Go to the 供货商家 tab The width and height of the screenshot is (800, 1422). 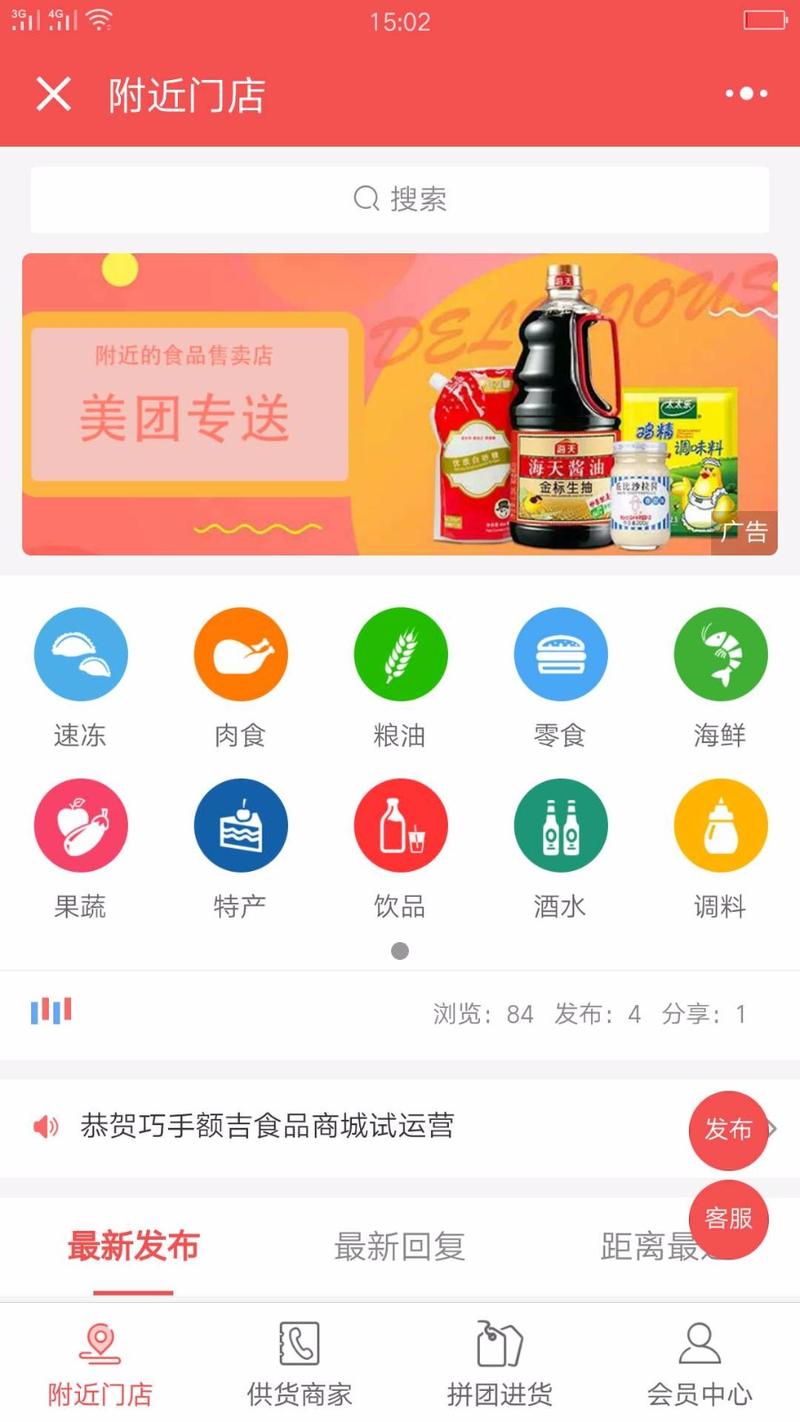click(299, 1362)
